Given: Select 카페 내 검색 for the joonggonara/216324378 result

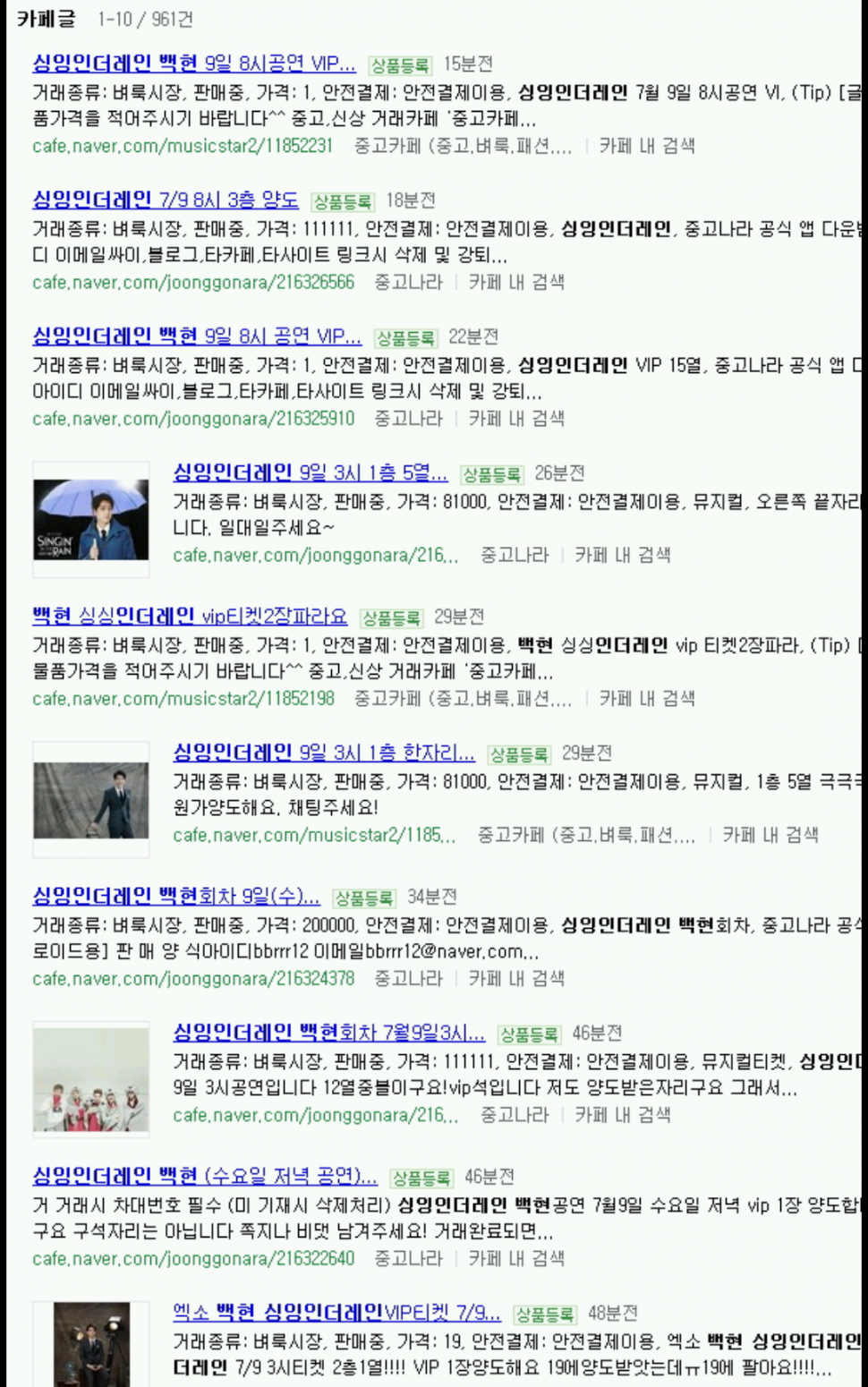Looking at the screenshot, I should [516, 979].
